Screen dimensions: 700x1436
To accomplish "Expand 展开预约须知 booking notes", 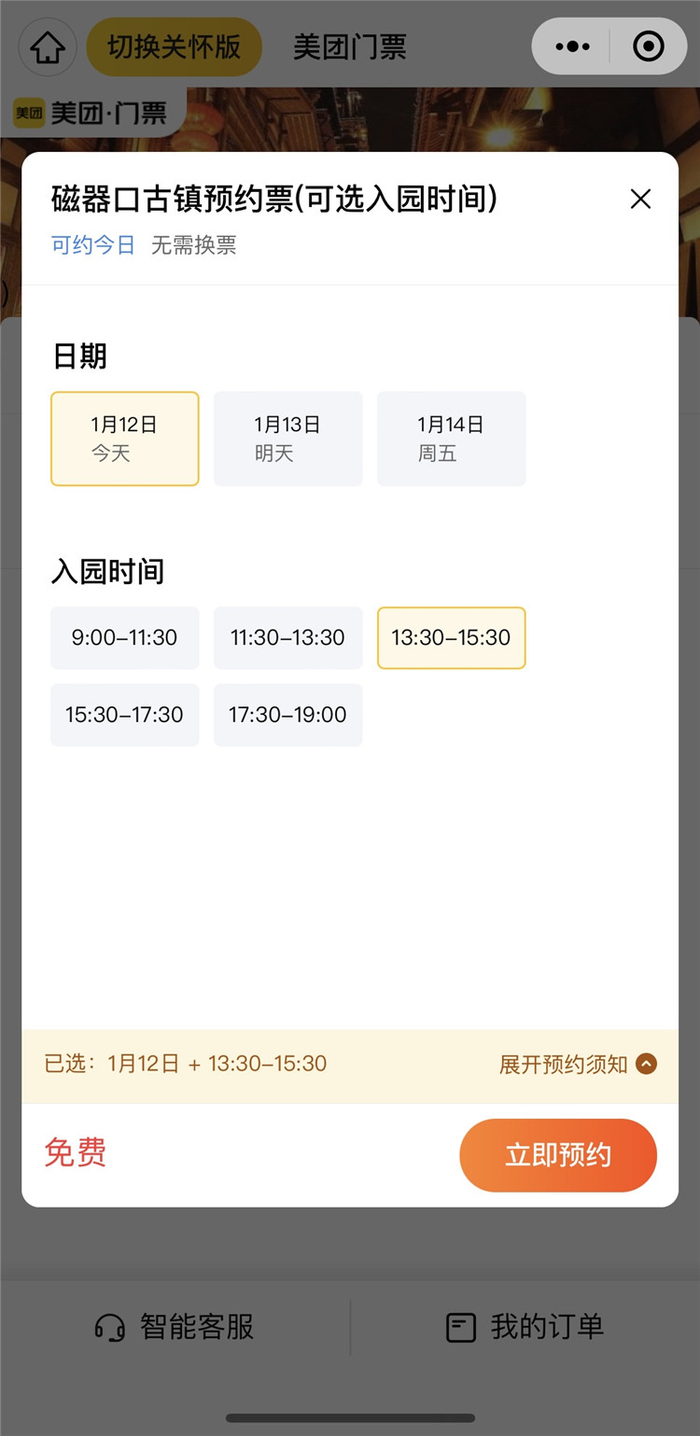I will (578, 1064).
